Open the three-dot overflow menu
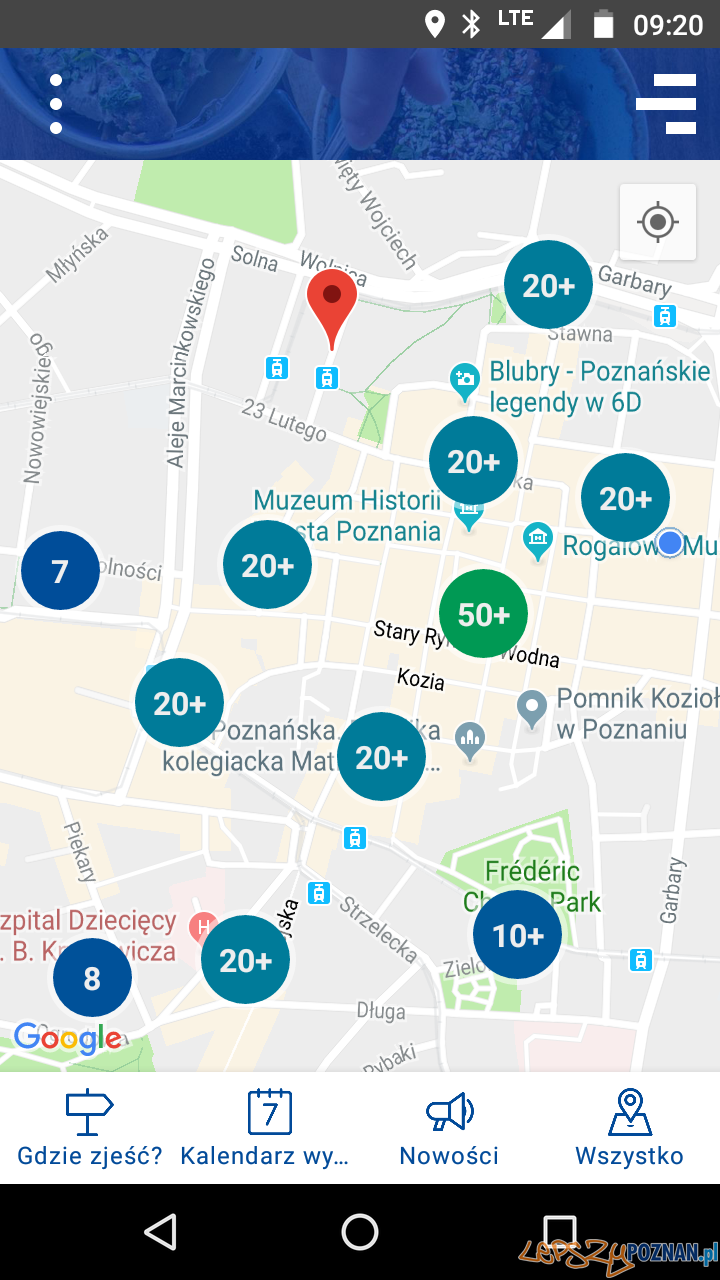Viewport: 720px width, 1280px height. tap(56, 104)
